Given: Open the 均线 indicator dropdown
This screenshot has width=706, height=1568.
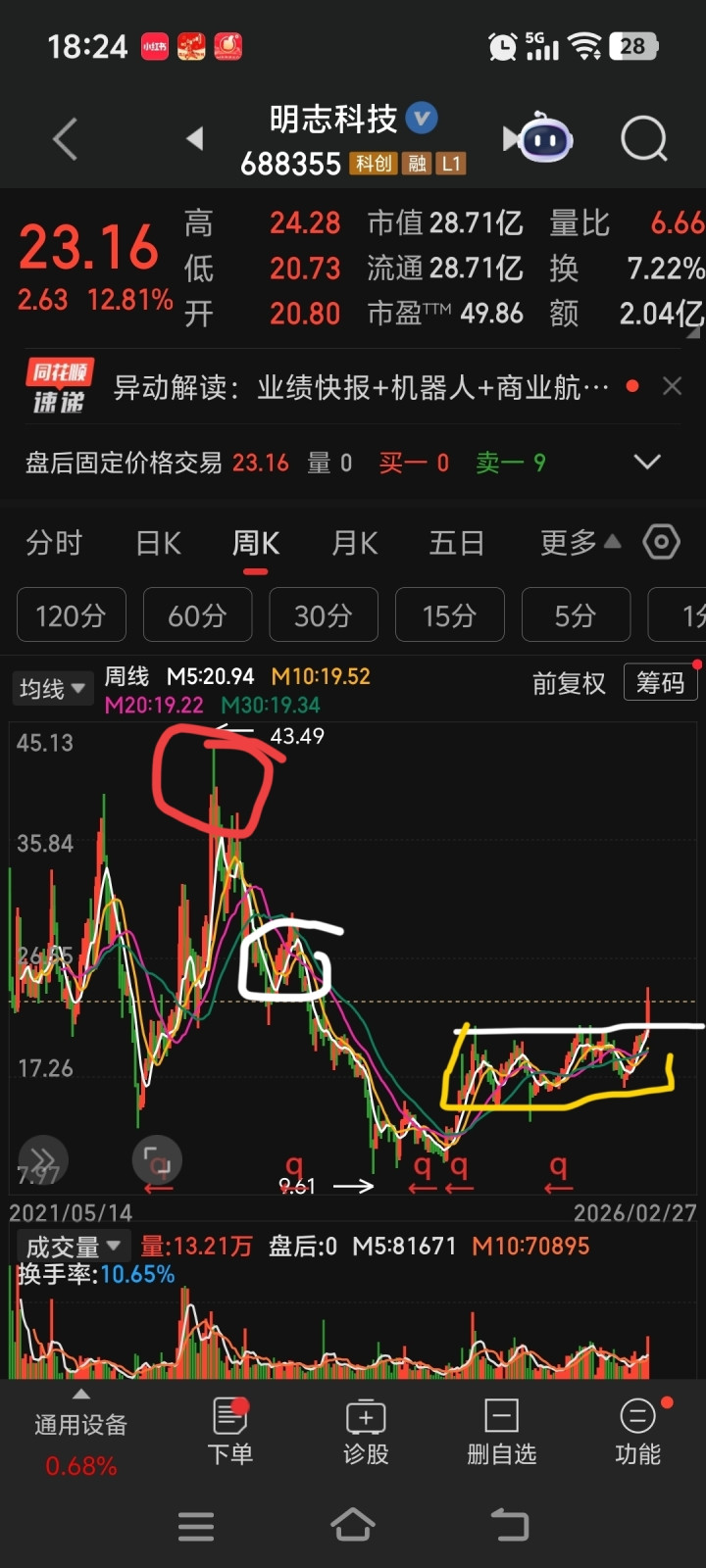Looking at the screenshot, I should (52, 689).
